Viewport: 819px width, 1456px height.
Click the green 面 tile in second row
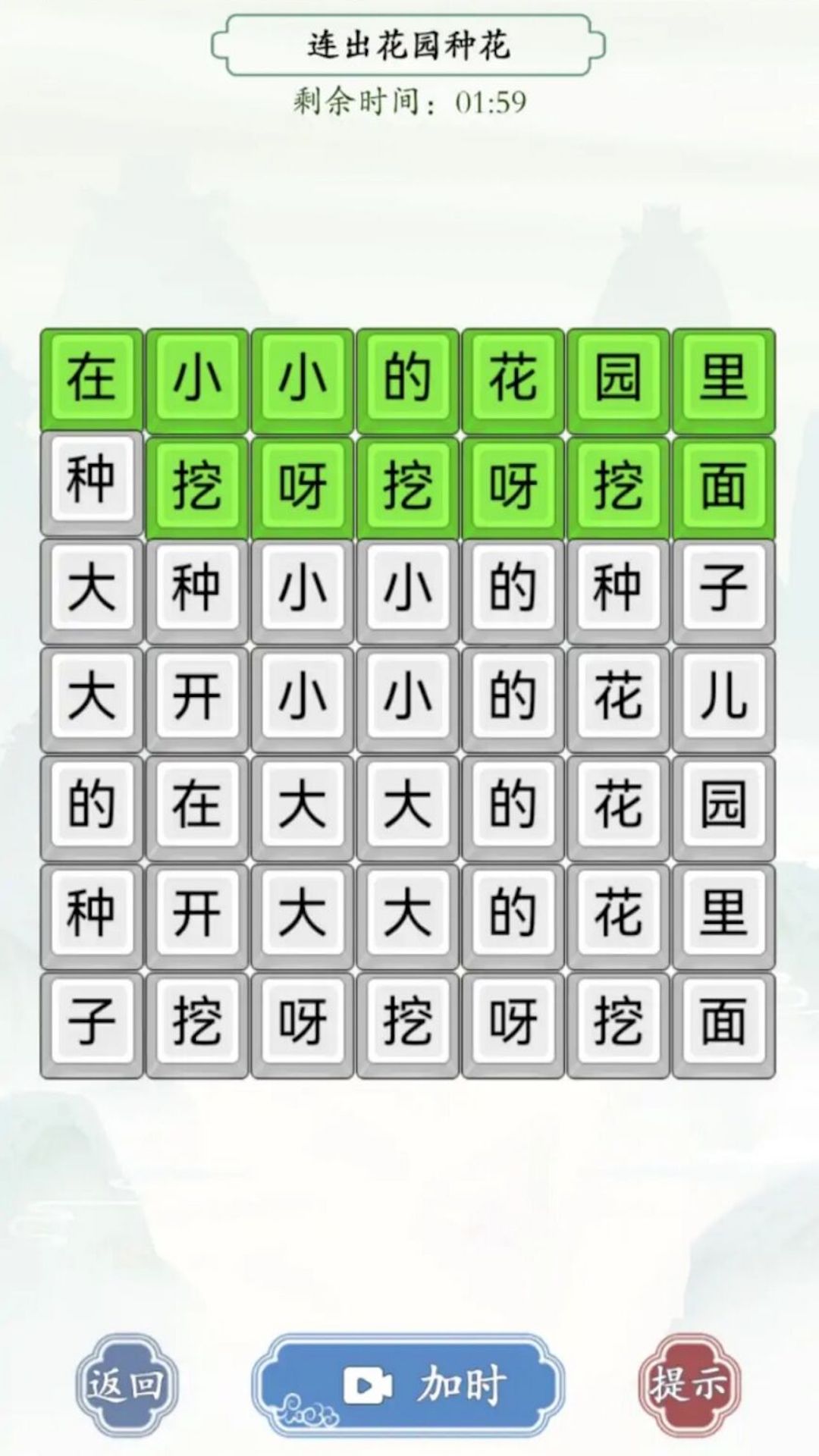tap(724, 484)
